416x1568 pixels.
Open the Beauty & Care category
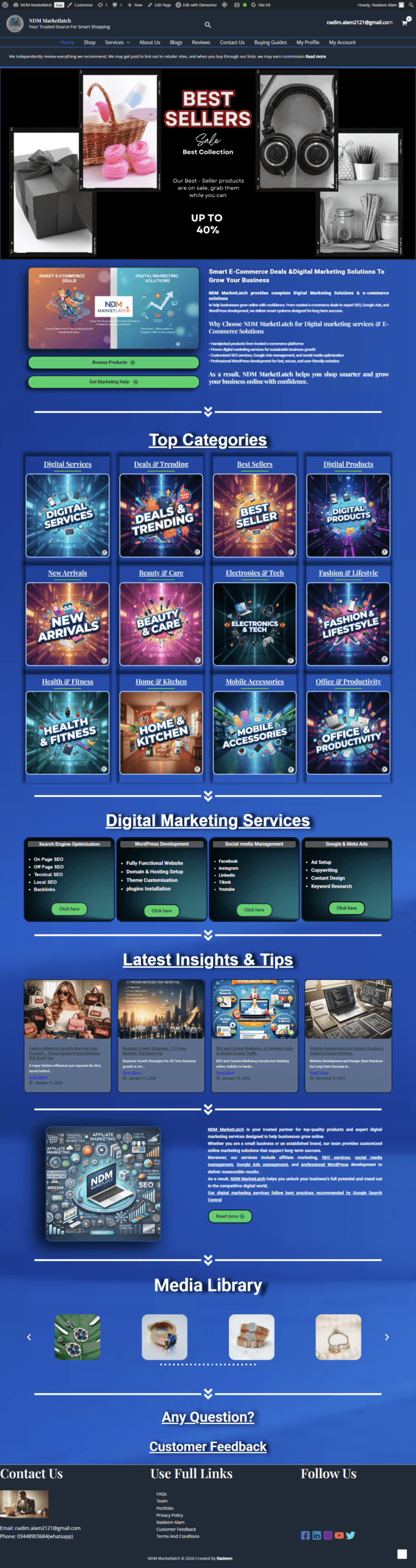tap(161, 624)
